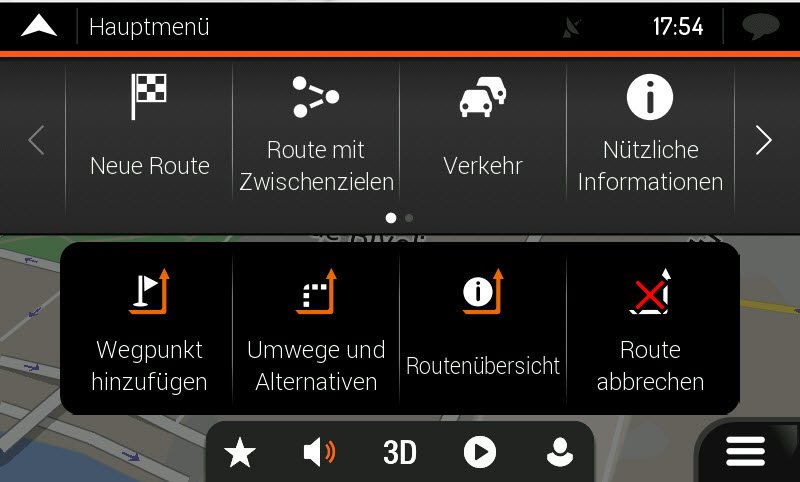Cancel route with Route abbrechen

tap(652, 328)
